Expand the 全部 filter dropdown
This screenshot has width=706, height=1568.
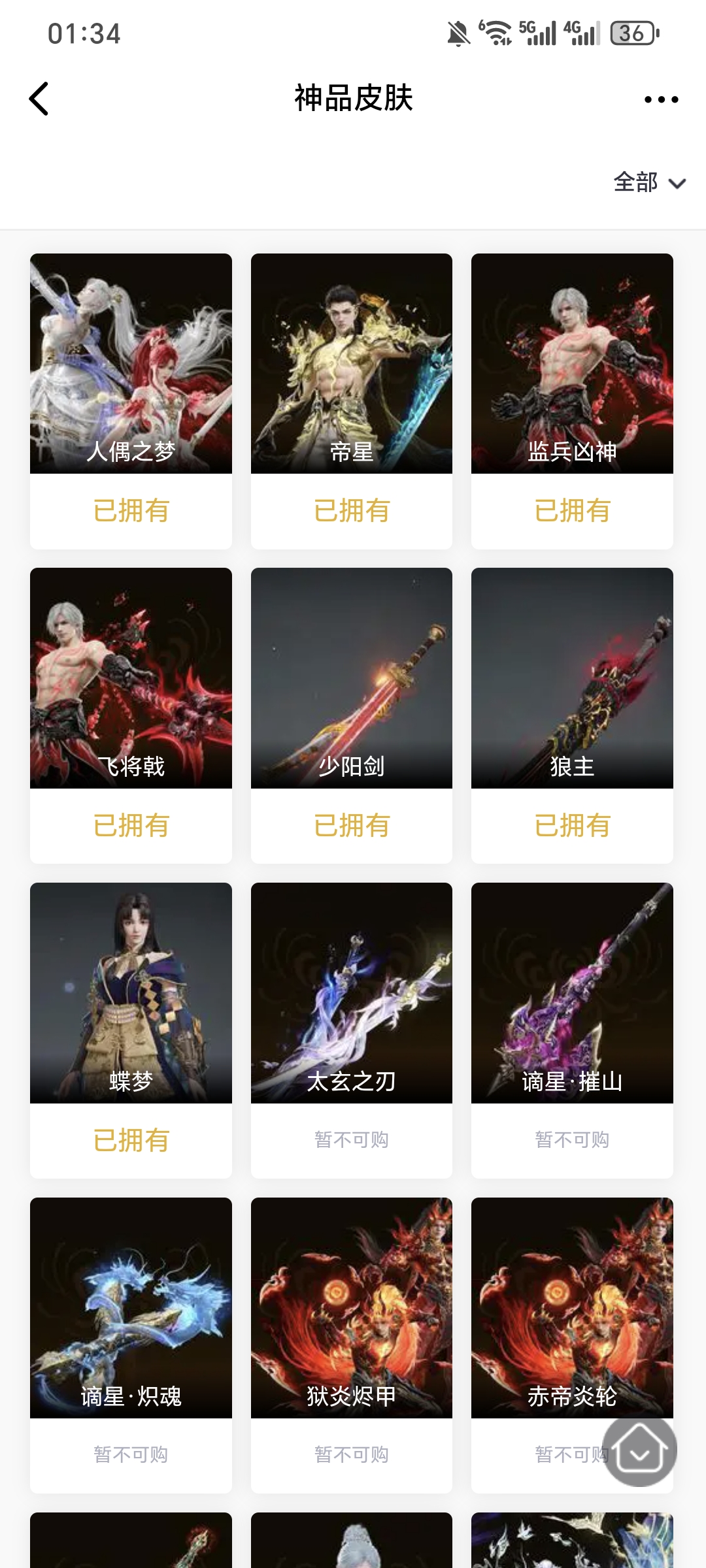(x=649, y=182)
